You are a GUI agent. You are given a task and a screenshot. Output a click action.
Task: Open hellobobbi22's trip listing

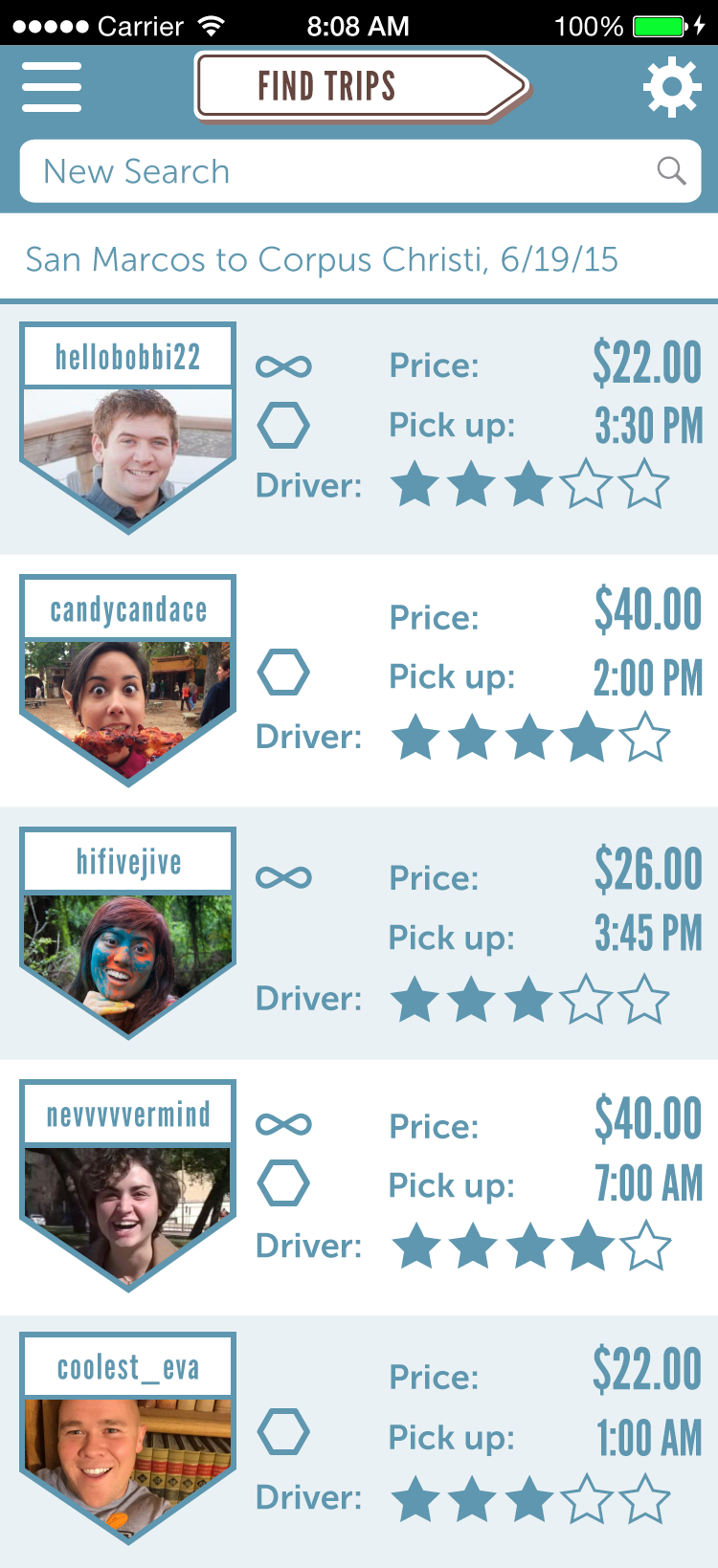tap(359, 428)
